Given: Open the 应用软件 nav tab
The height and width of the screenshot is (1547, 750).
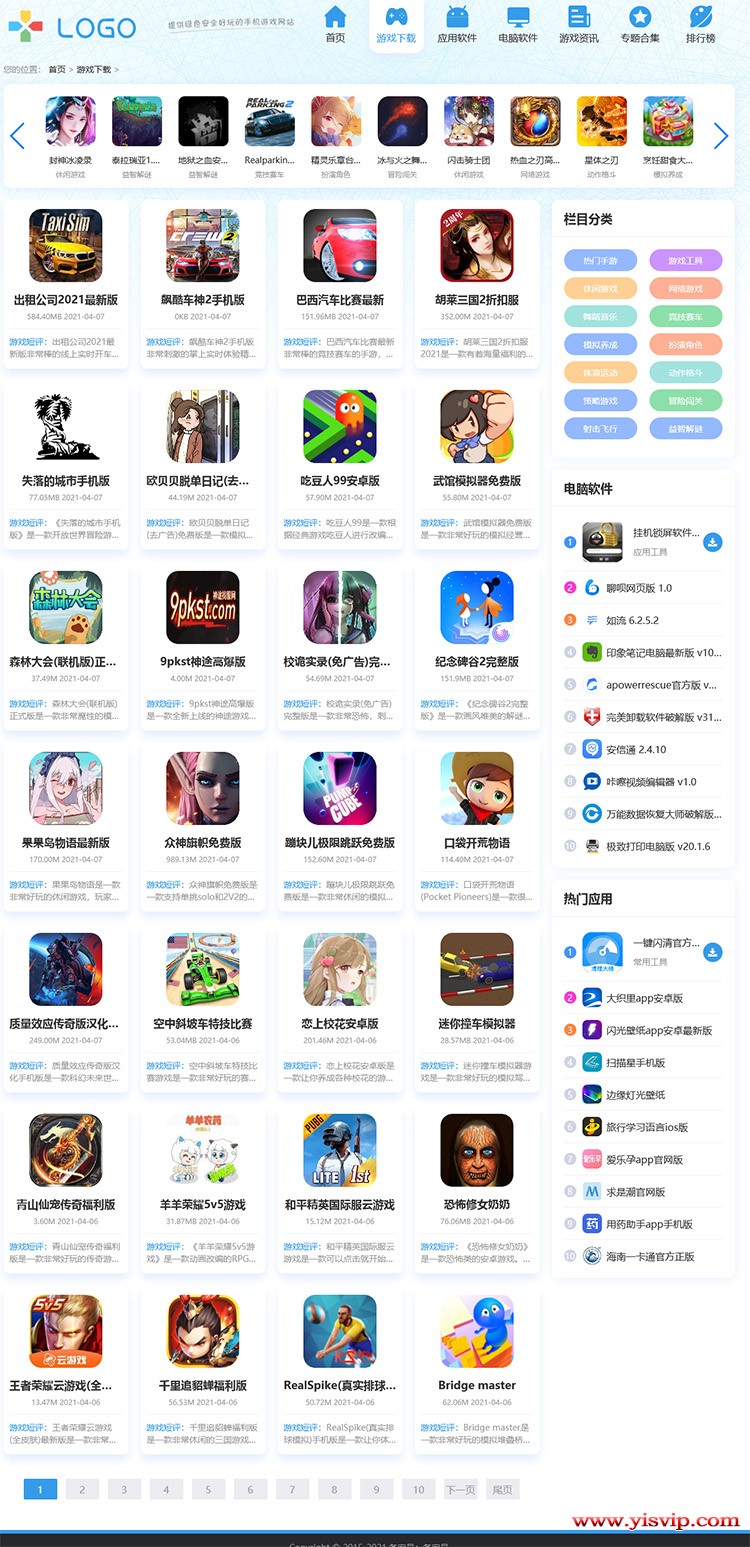Looking at the screenshot, I should point(456,25).
